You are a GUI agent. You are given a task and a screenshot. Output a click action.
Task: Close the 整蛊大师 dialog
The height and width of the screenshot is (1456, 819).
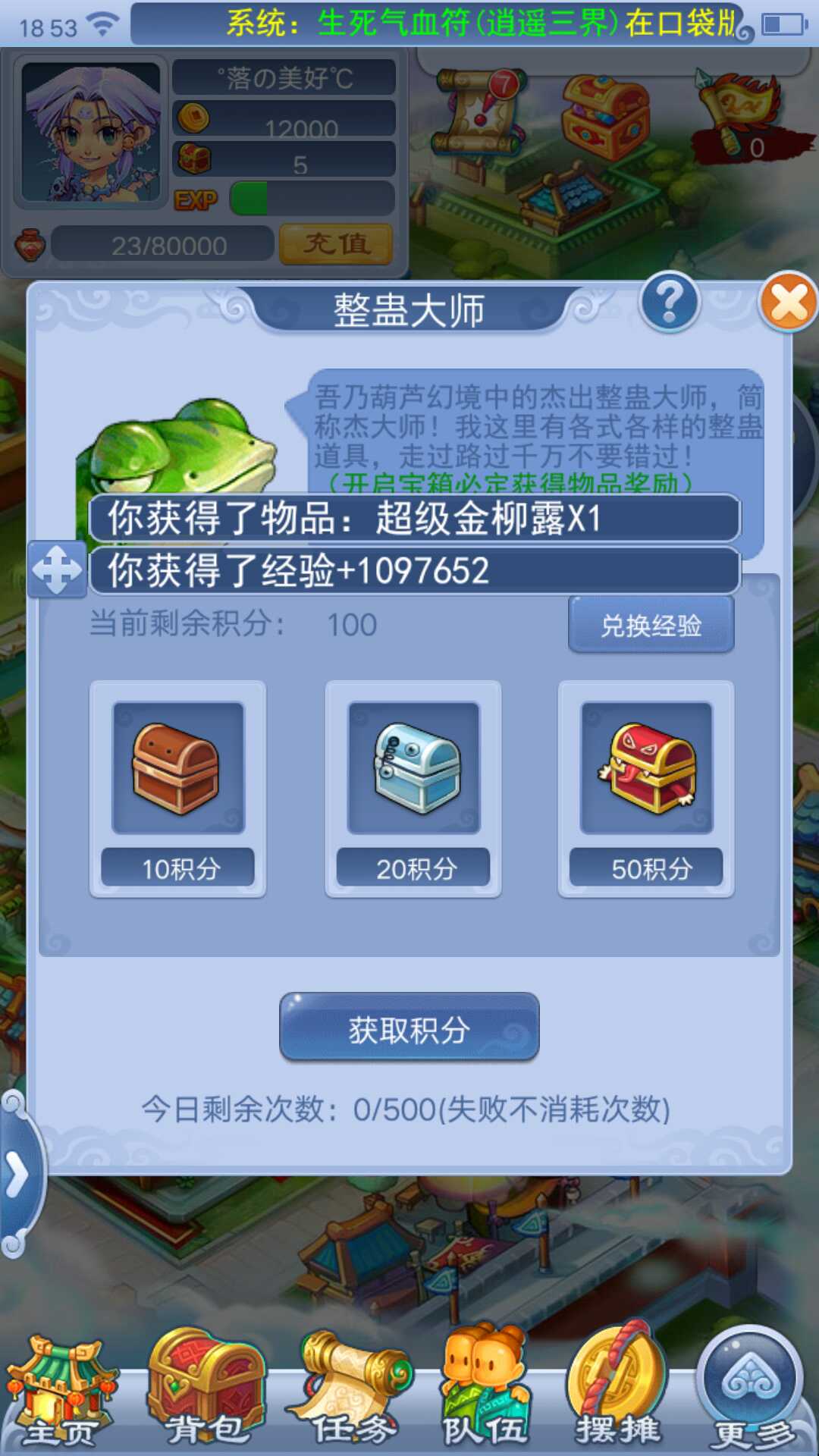[788, 302]
